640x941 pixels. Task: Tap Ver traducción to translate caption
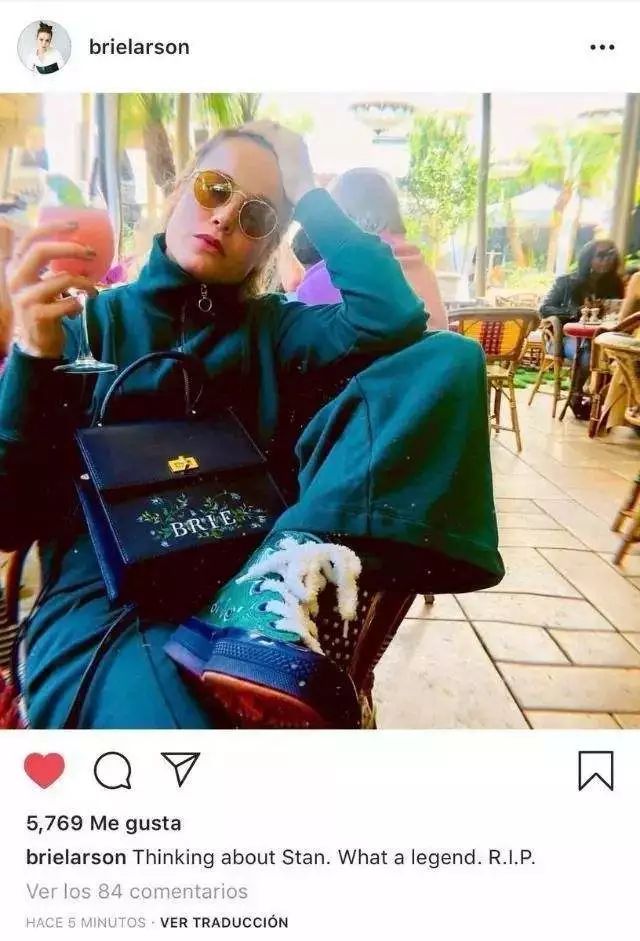point(224,922)
